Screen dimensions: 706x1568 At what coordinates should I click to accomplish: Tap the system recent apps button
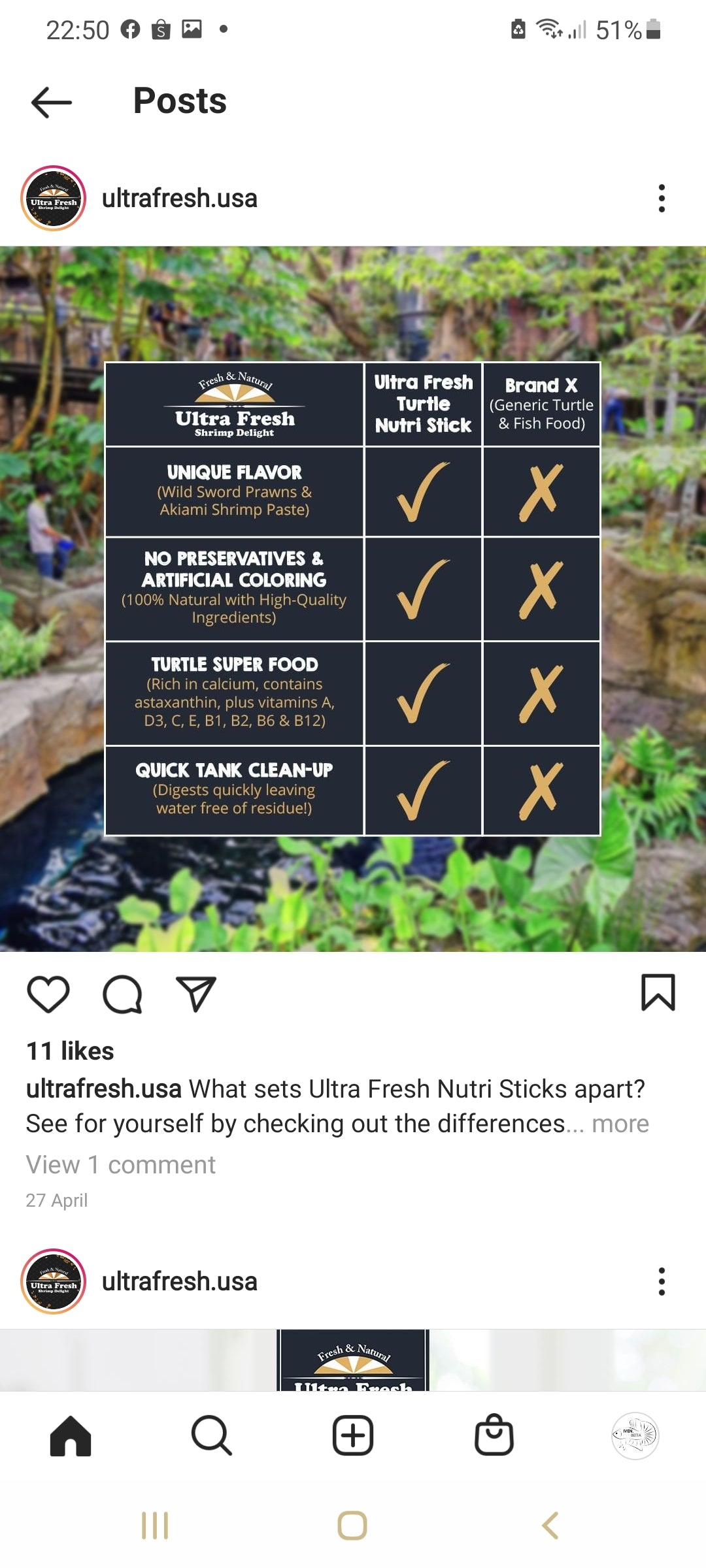point(155,1526)
